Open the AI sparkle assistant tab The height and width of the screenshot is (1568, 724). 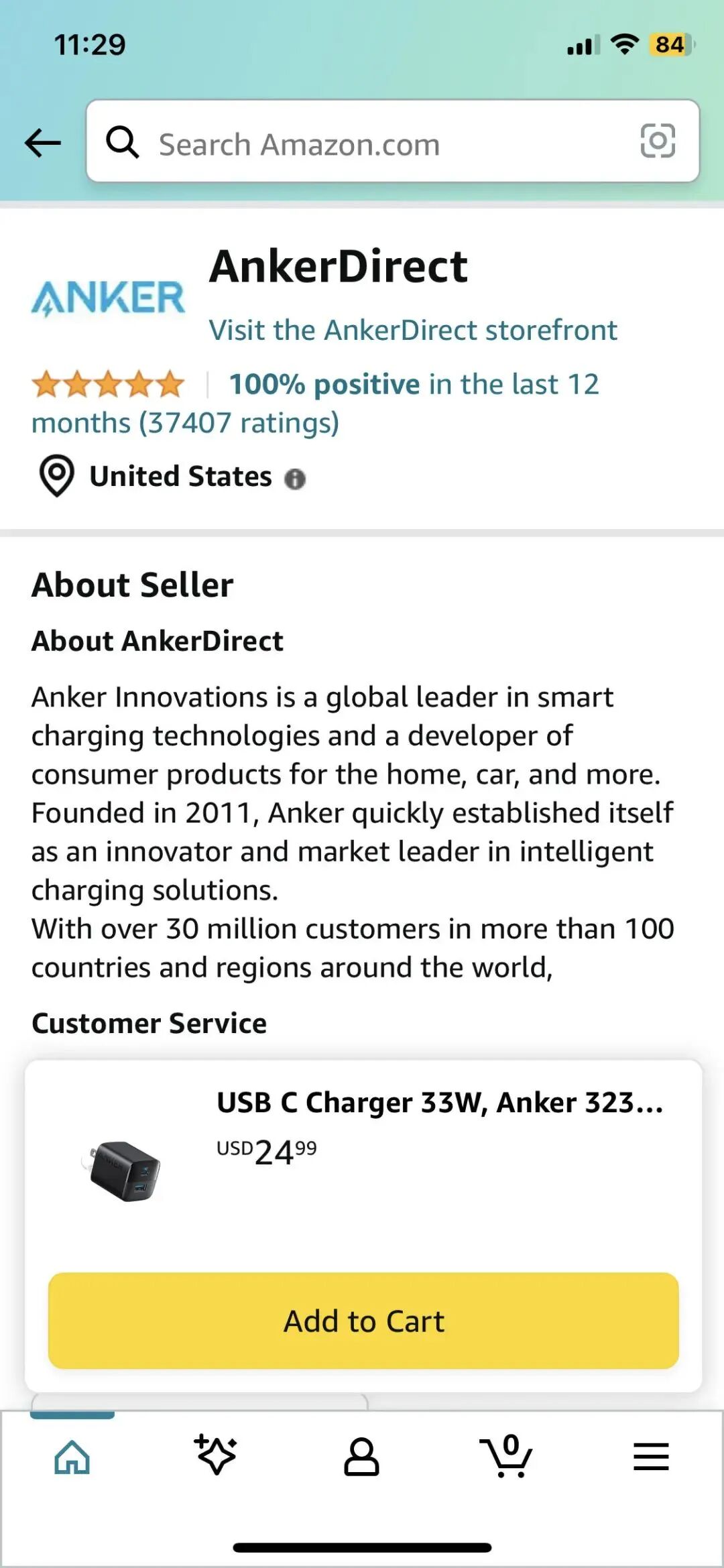coord(216,1455)
